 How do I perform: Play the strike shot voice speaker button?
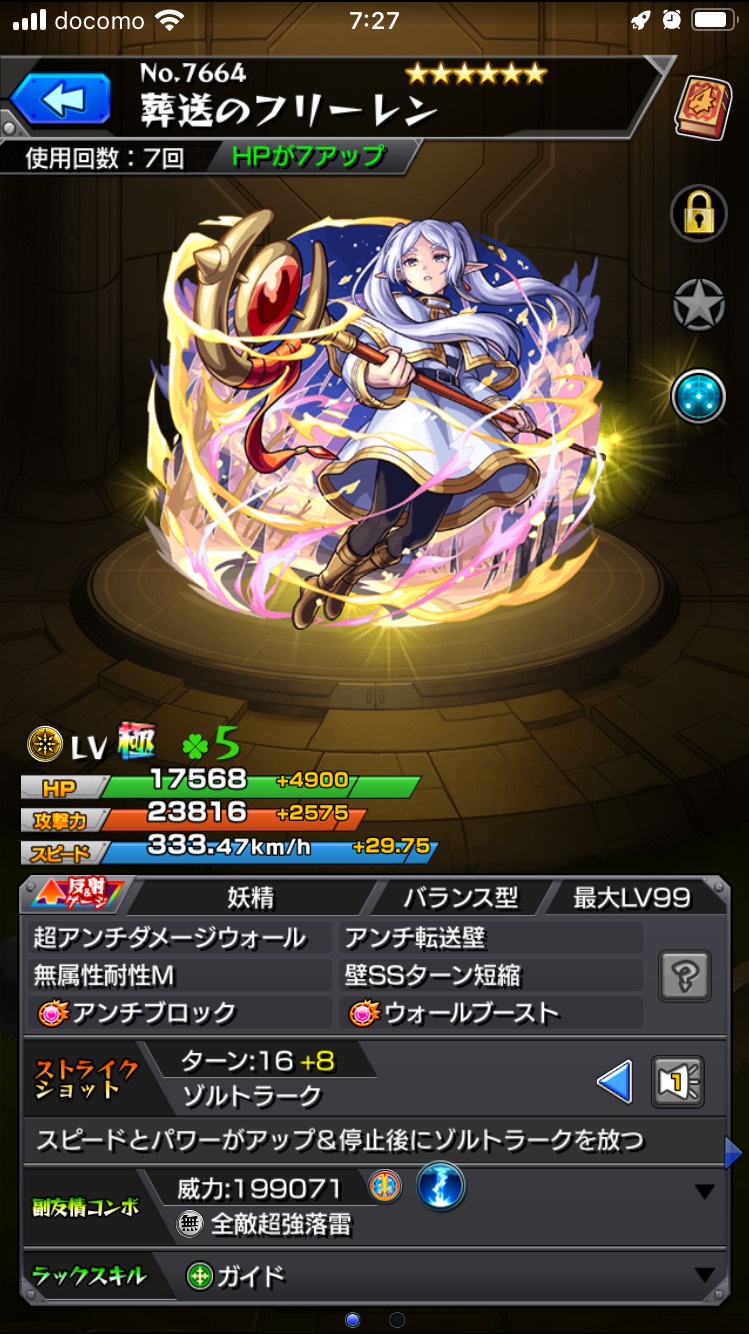tap(677, 1081)
